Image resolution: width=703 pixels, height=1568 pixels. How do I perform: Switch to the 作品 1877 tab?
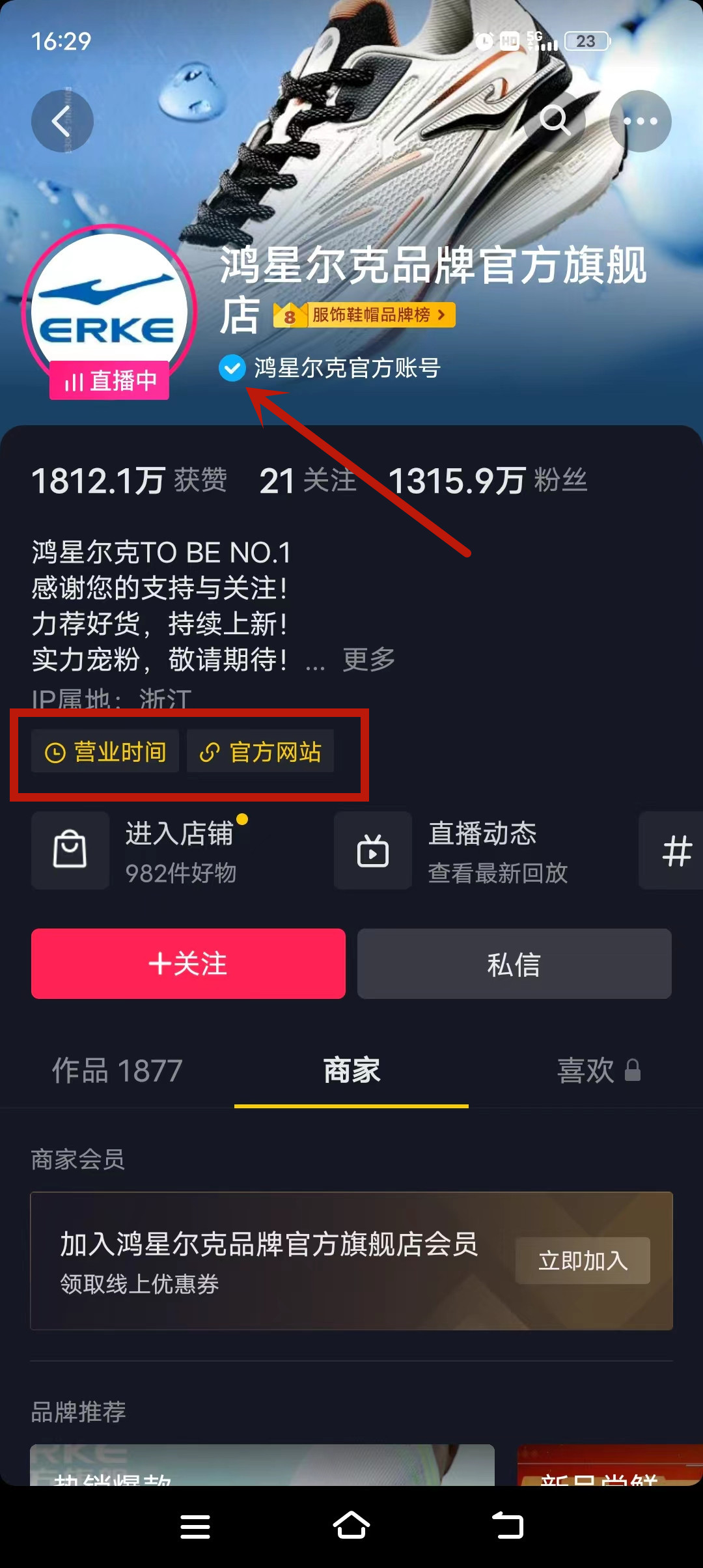click(x=117, y=1071)
